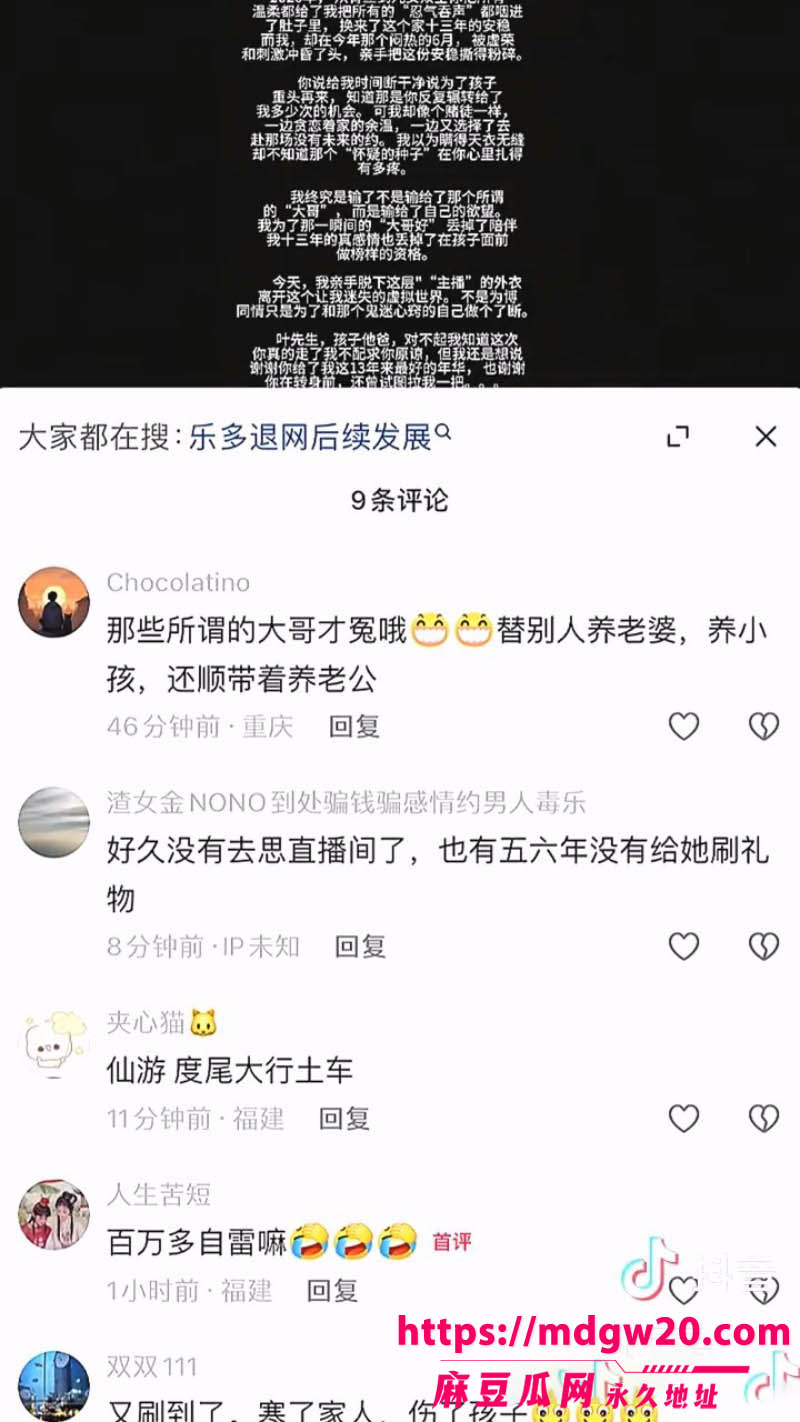Reply to 夹心猫's comment

(344, 1118)
